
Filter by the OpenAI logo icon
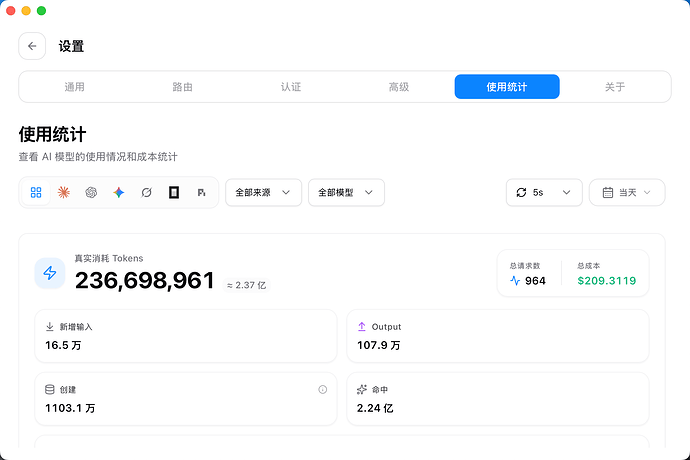click(x=91, y=192)
